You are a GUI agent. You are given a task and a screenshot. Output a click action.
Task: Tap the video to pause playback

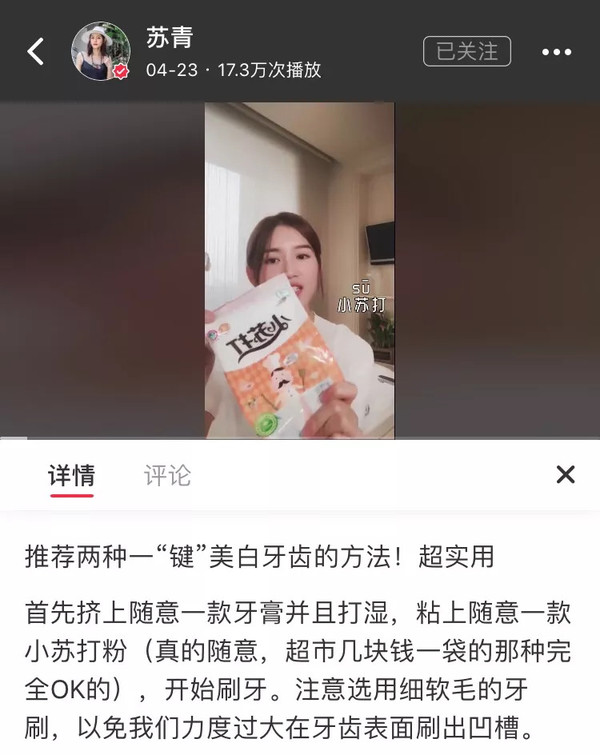(x=299, y=270)
